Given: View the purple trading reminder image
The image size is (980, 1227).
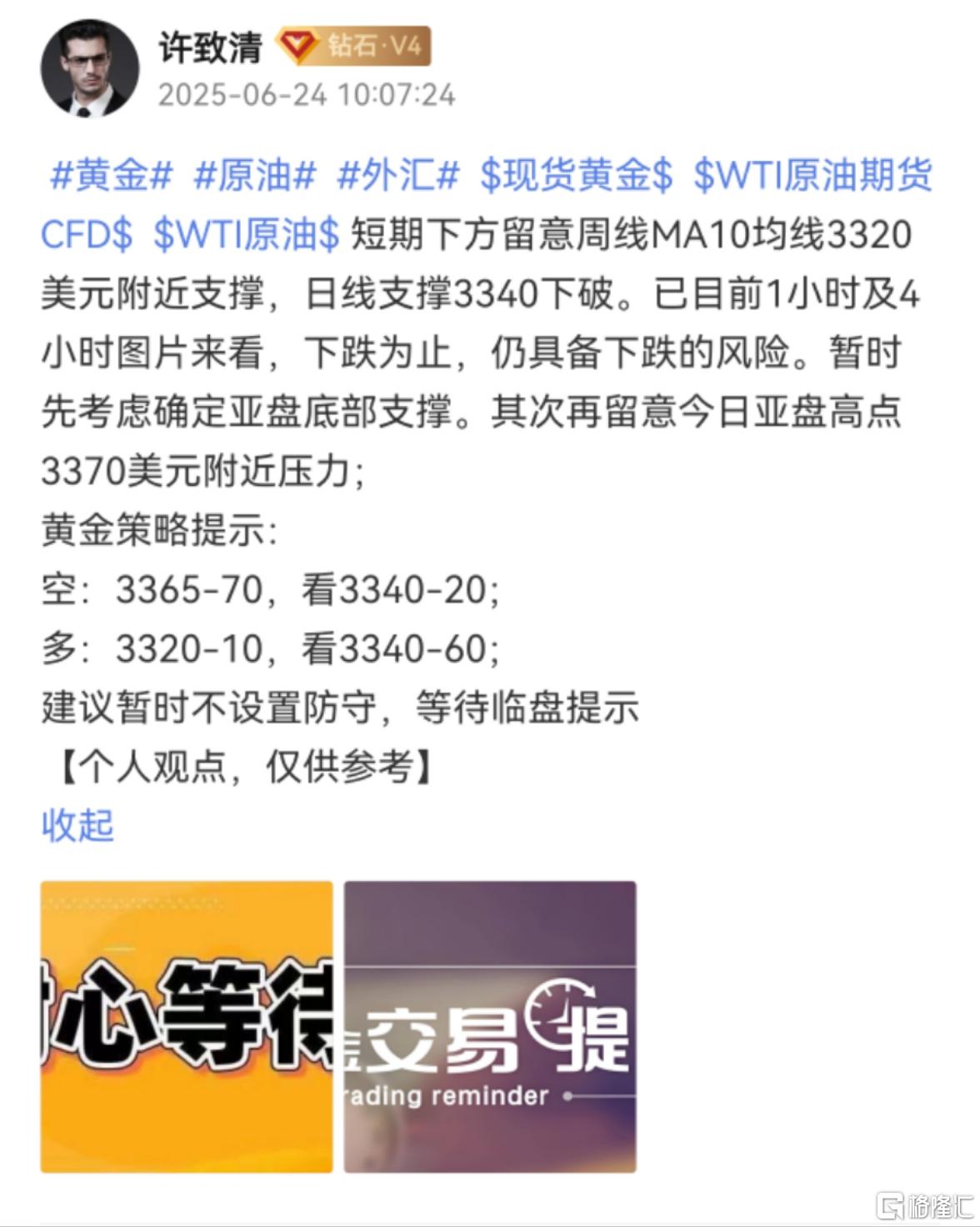Looking at the screenshot, I should coord(490,1027).
